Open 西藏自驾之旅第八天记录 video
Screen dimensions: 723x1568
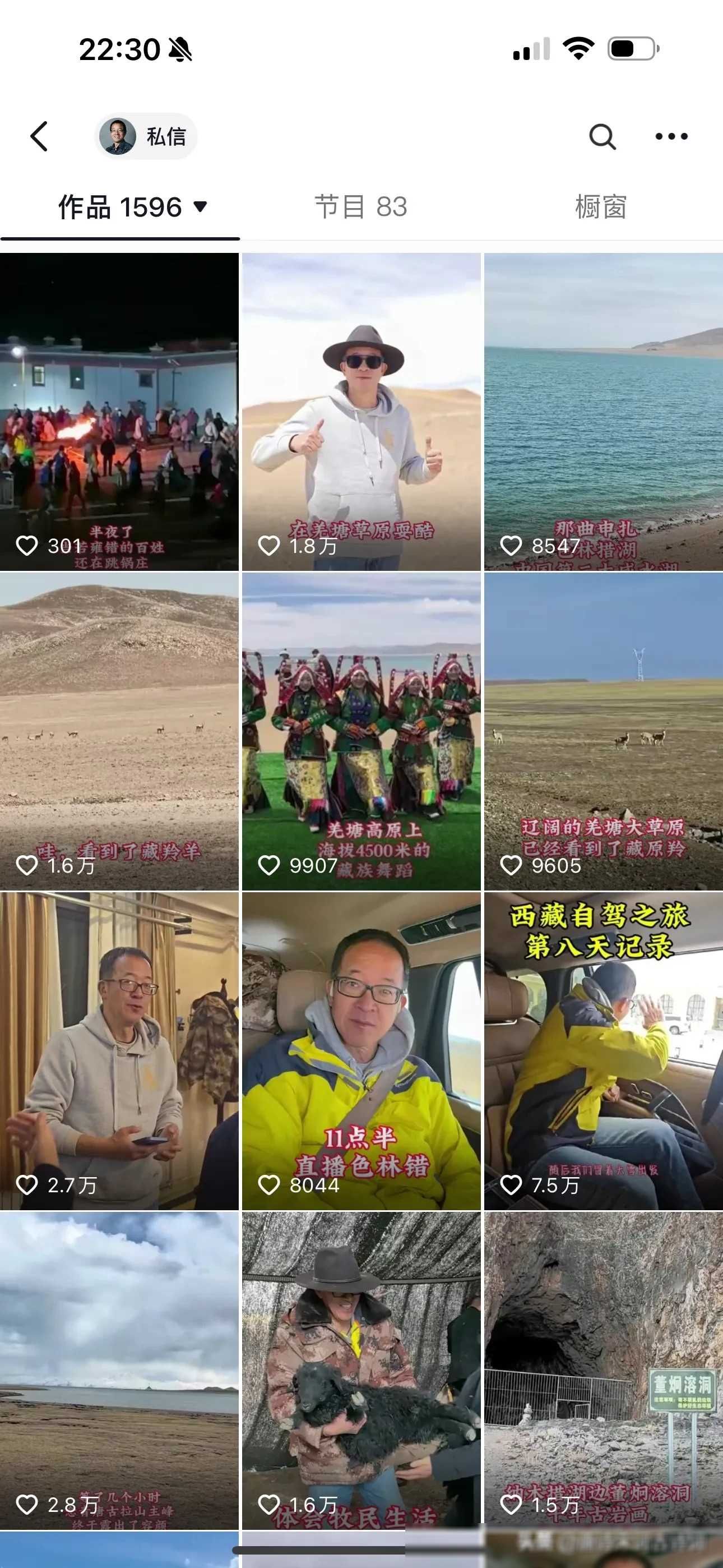[x=603, y=1050]
